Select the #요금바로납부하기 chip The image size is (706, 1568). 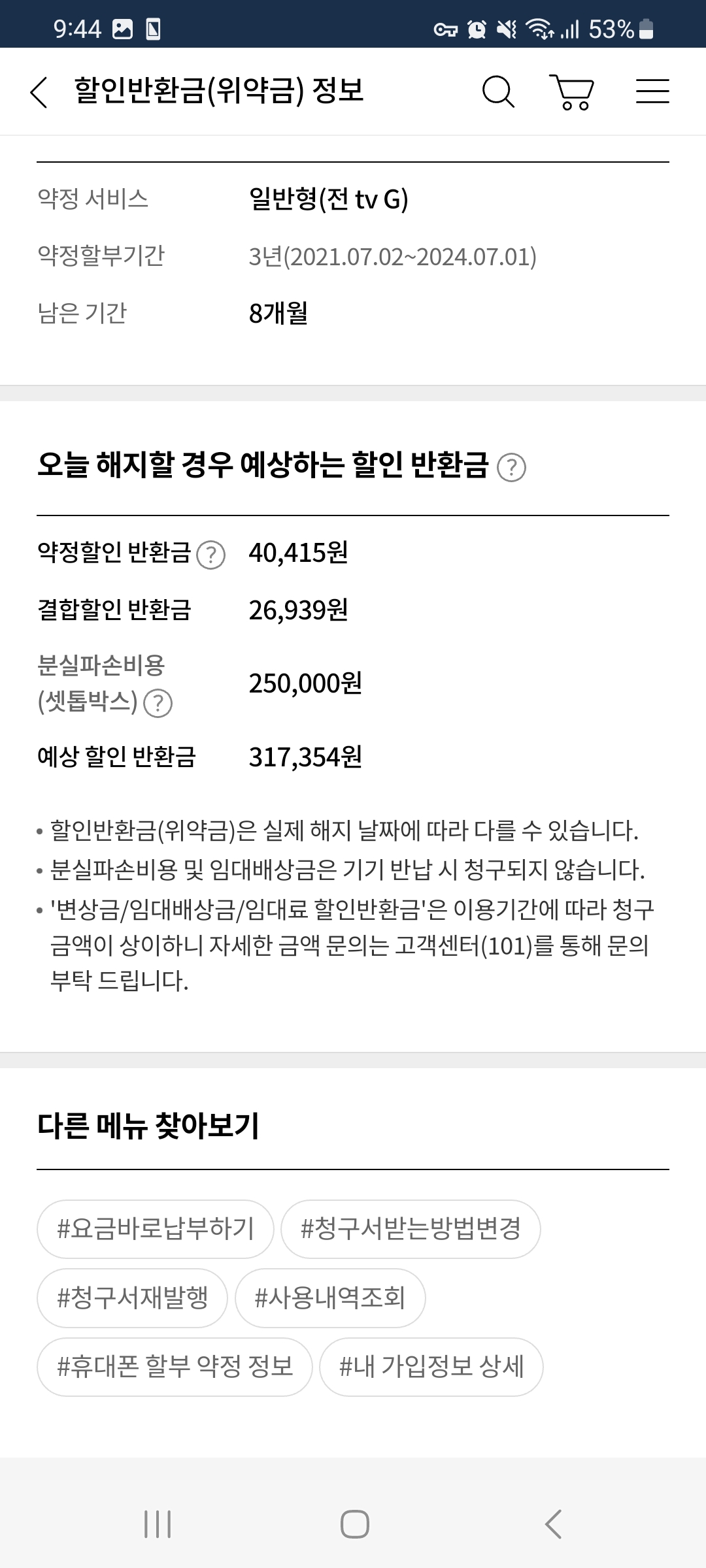tap(156, 1229)
